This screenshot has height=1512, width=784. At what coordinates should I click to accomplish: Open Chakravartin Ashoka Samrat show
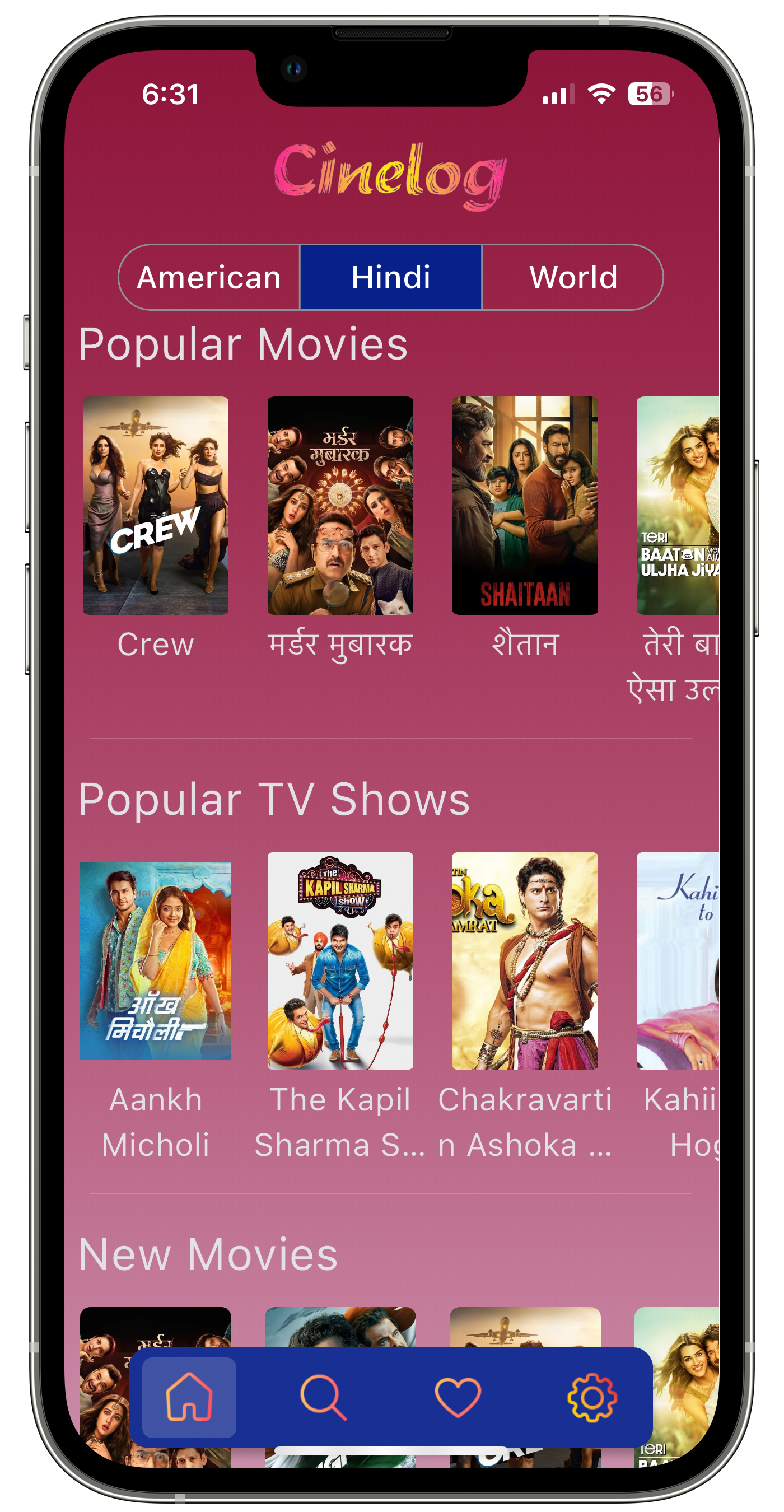525,960
